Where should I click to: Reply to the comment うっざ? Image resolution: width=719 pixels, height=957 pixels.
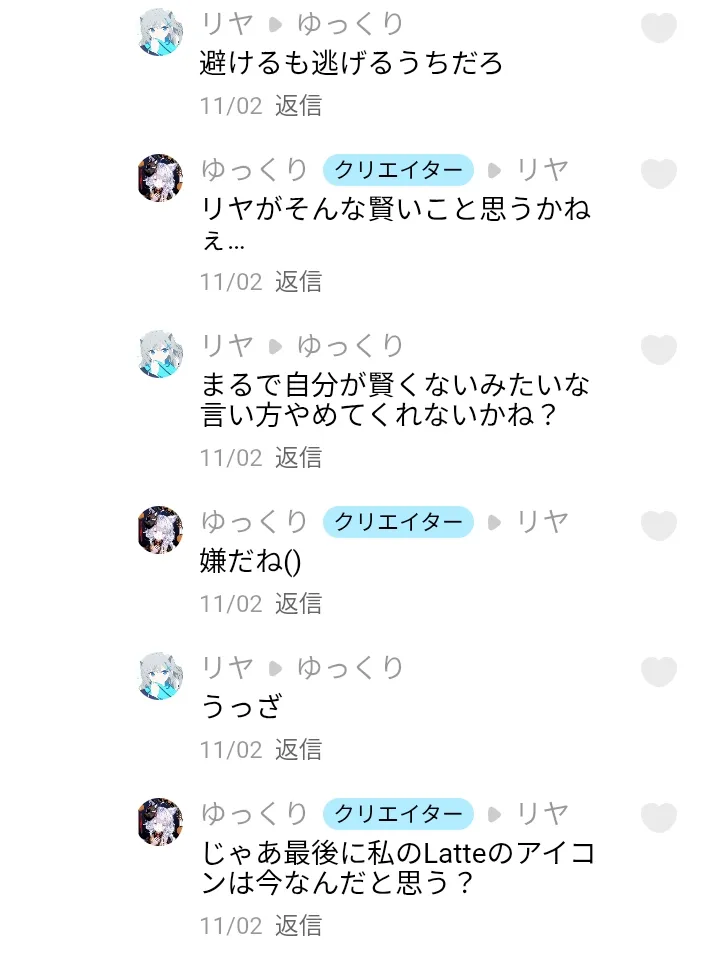pos(298,749)
